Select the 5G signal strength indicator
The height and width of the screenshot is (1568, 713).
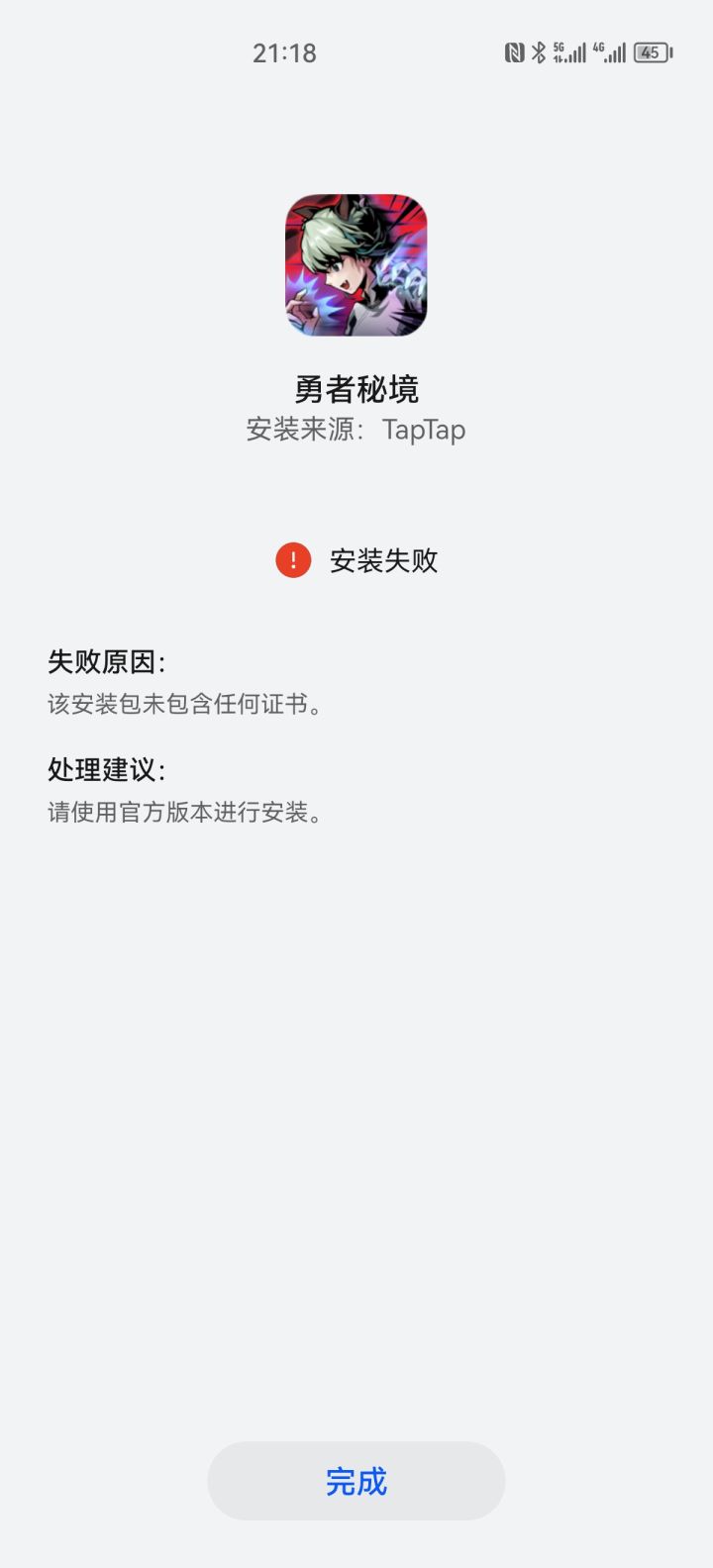(569, 52)
